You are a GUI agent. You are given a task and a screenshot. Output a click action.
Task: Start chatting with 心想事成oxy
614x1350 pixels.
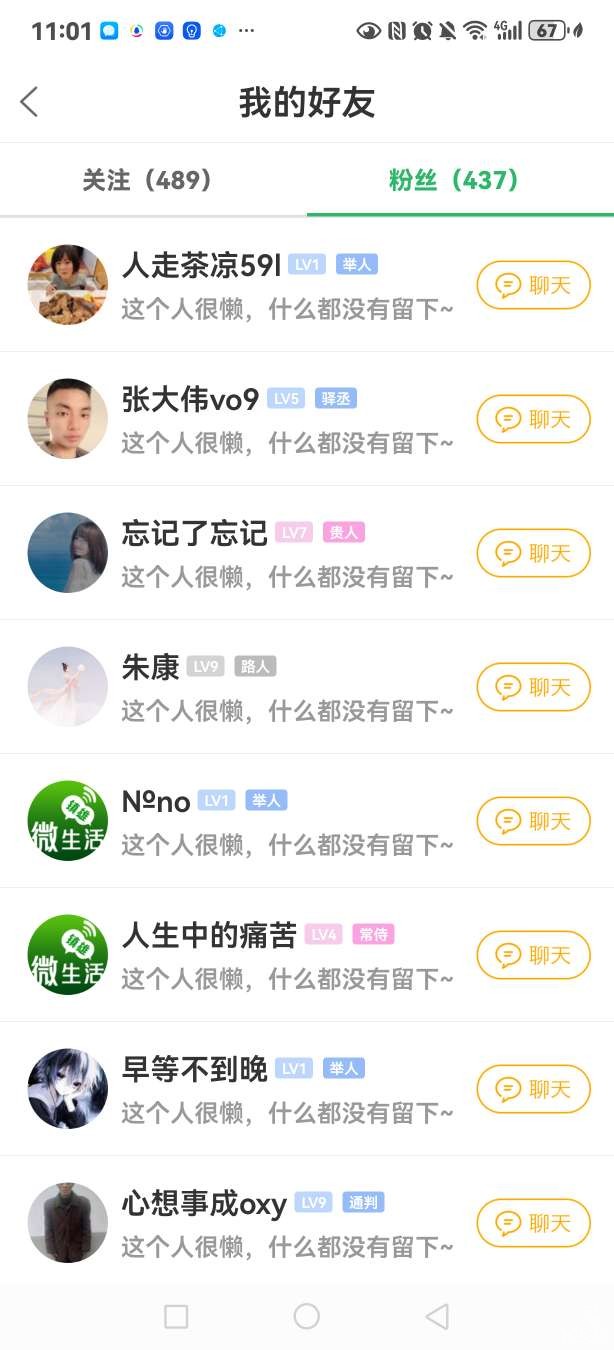click(533, 1224)
